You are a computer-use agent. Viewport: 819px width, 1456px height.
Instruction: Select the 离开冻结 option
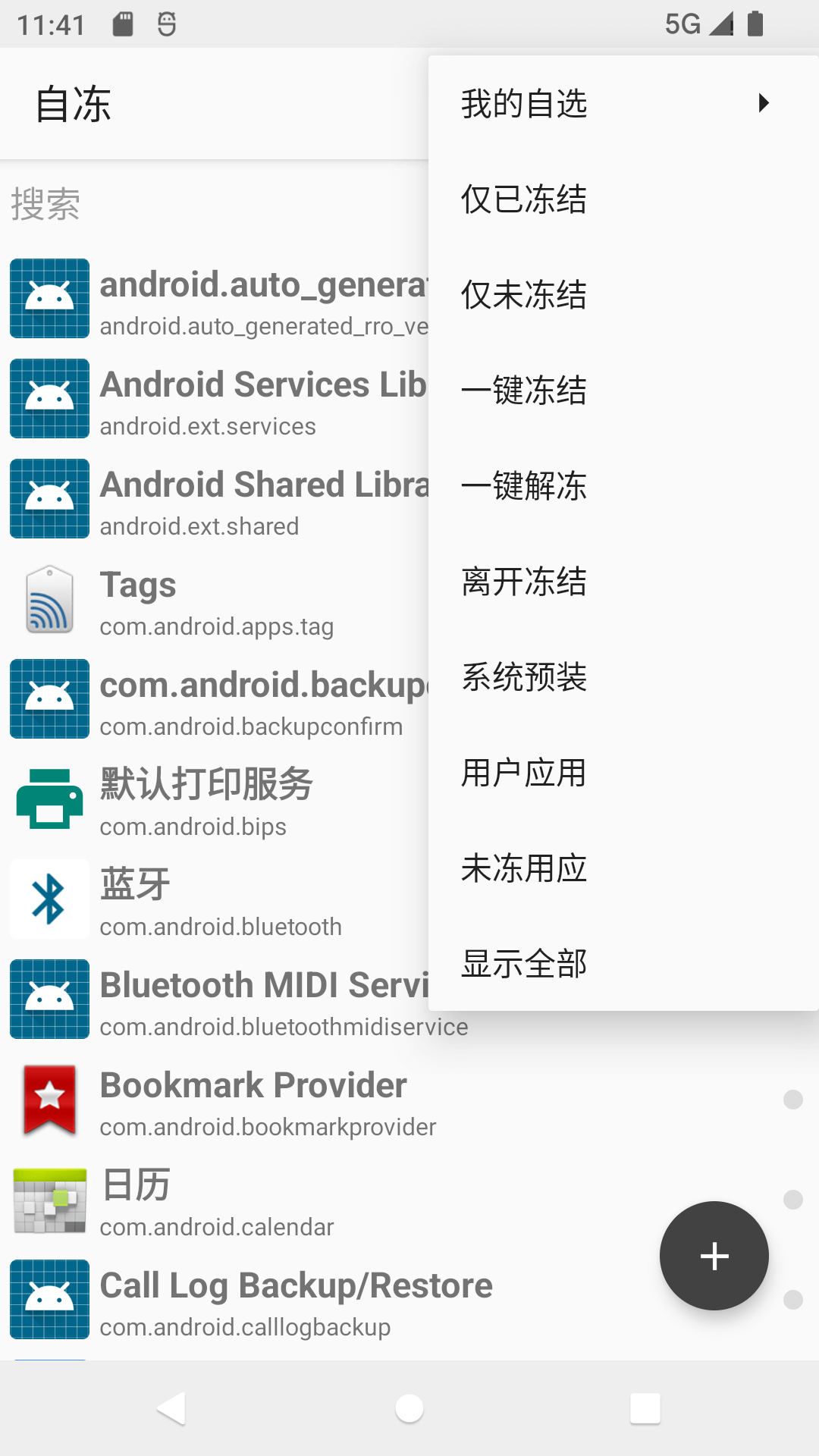623,581
